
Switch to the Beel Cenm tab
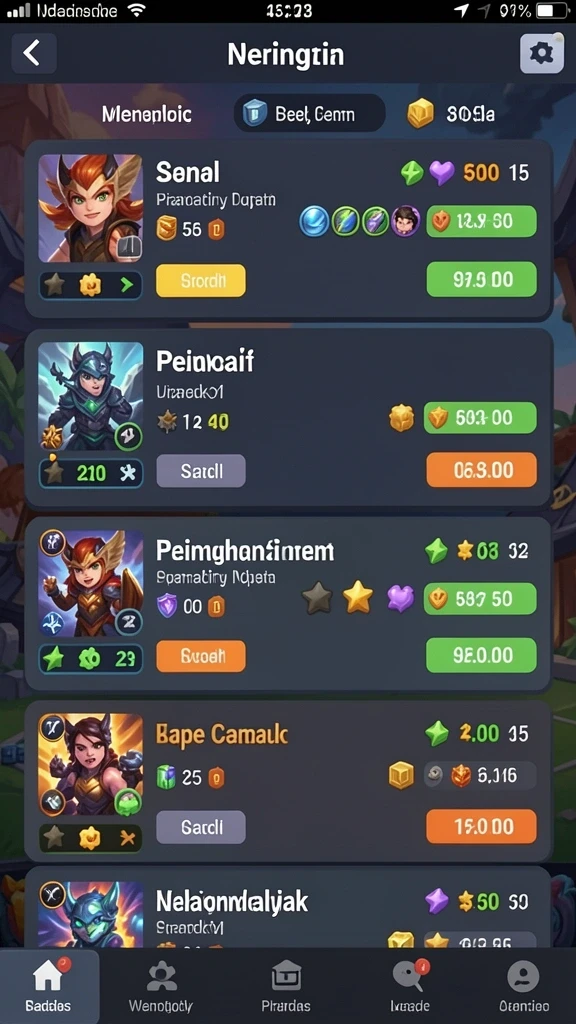pos(309,114)
